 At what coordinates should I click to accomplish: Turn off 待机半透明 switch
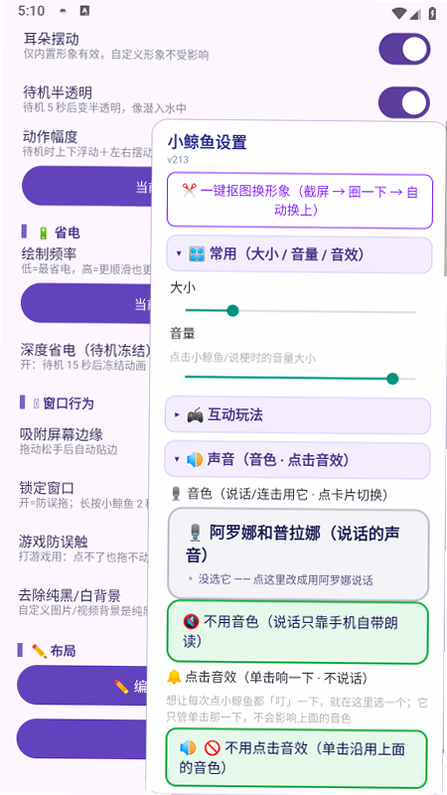point(404,102)
